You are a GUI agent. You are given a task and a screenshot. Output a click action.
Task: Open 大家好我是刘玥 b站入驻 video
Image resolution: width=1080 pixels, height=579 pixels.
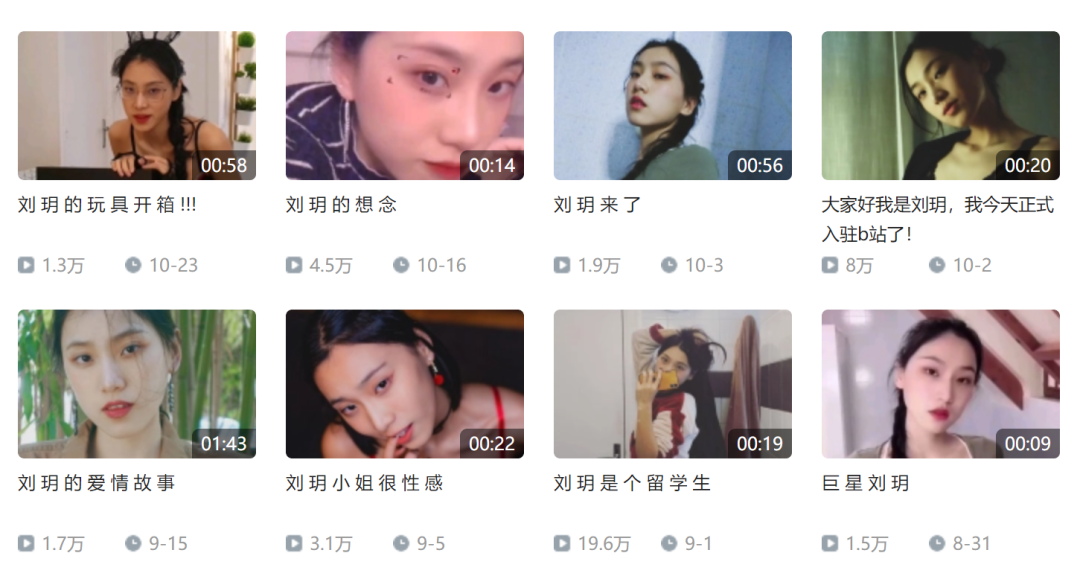click(x=940, y=106)
